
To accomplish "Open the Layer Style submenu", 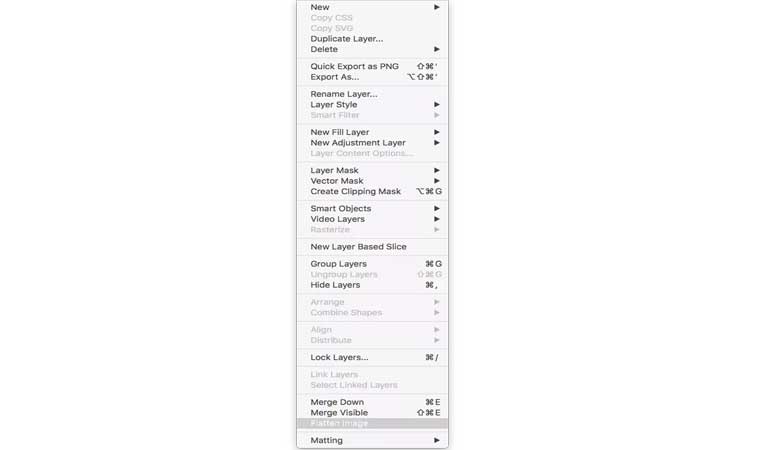I will tap(333, 104).
